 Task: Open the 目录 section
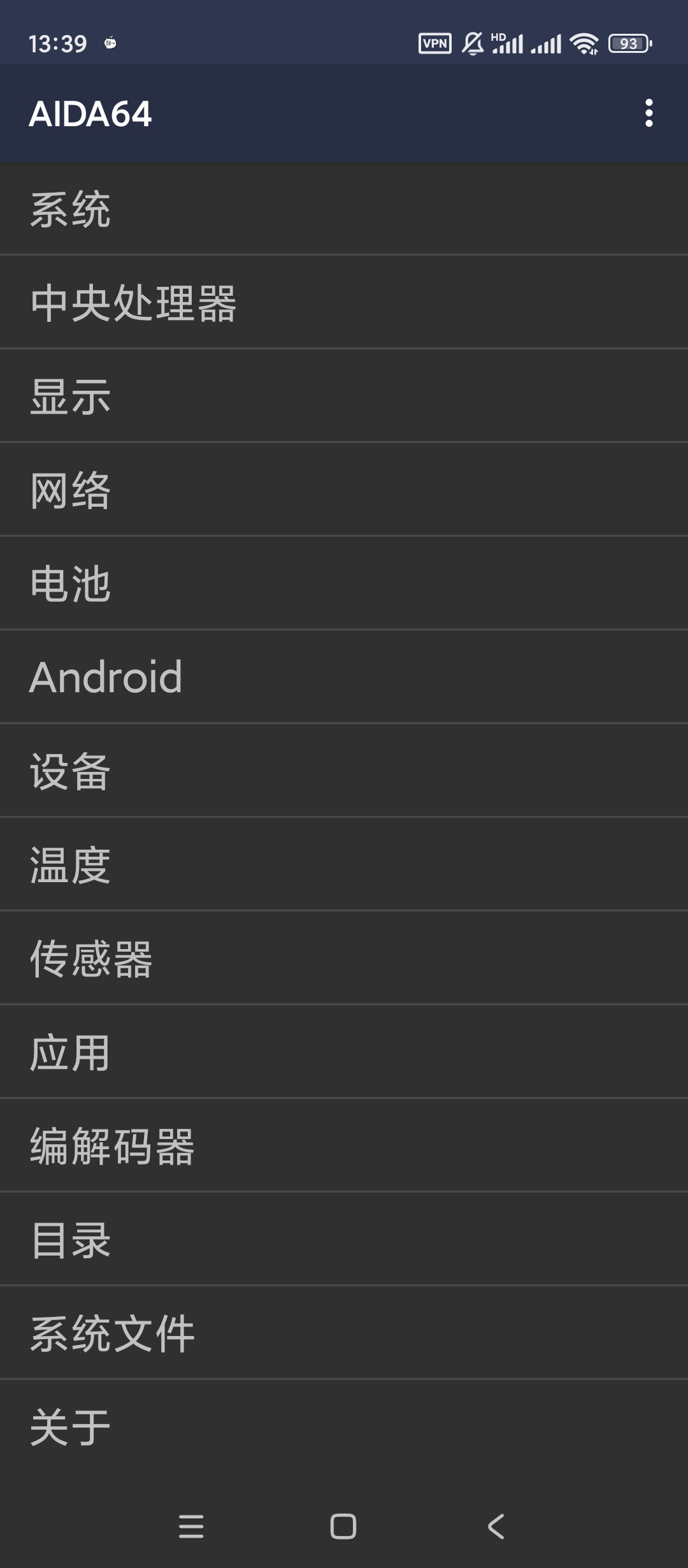344,1240
